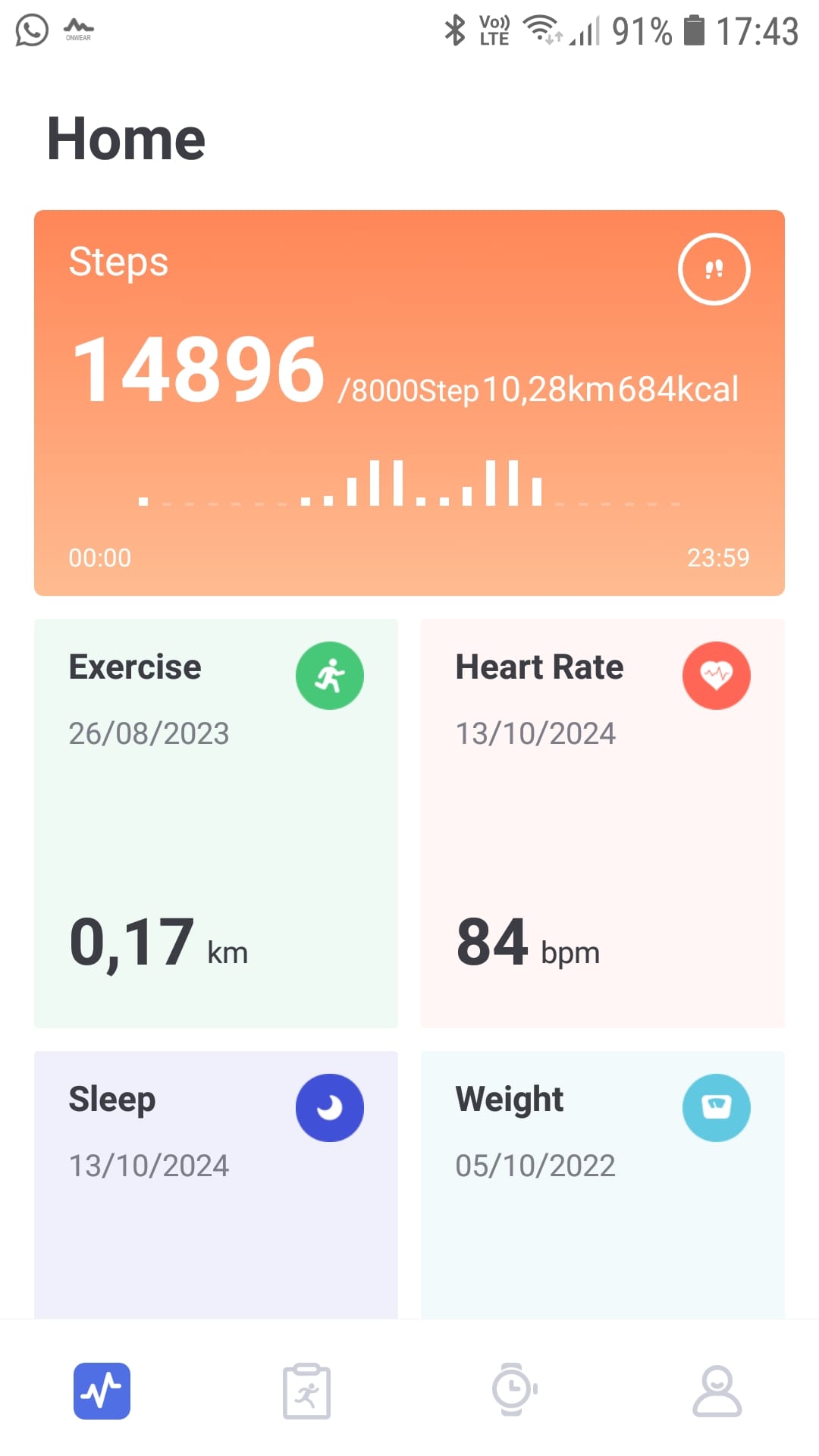This screenshot has height=1456, width=819.
Task: Open the Exercise card
Action: pyautogui.click(x=216, y=823)
